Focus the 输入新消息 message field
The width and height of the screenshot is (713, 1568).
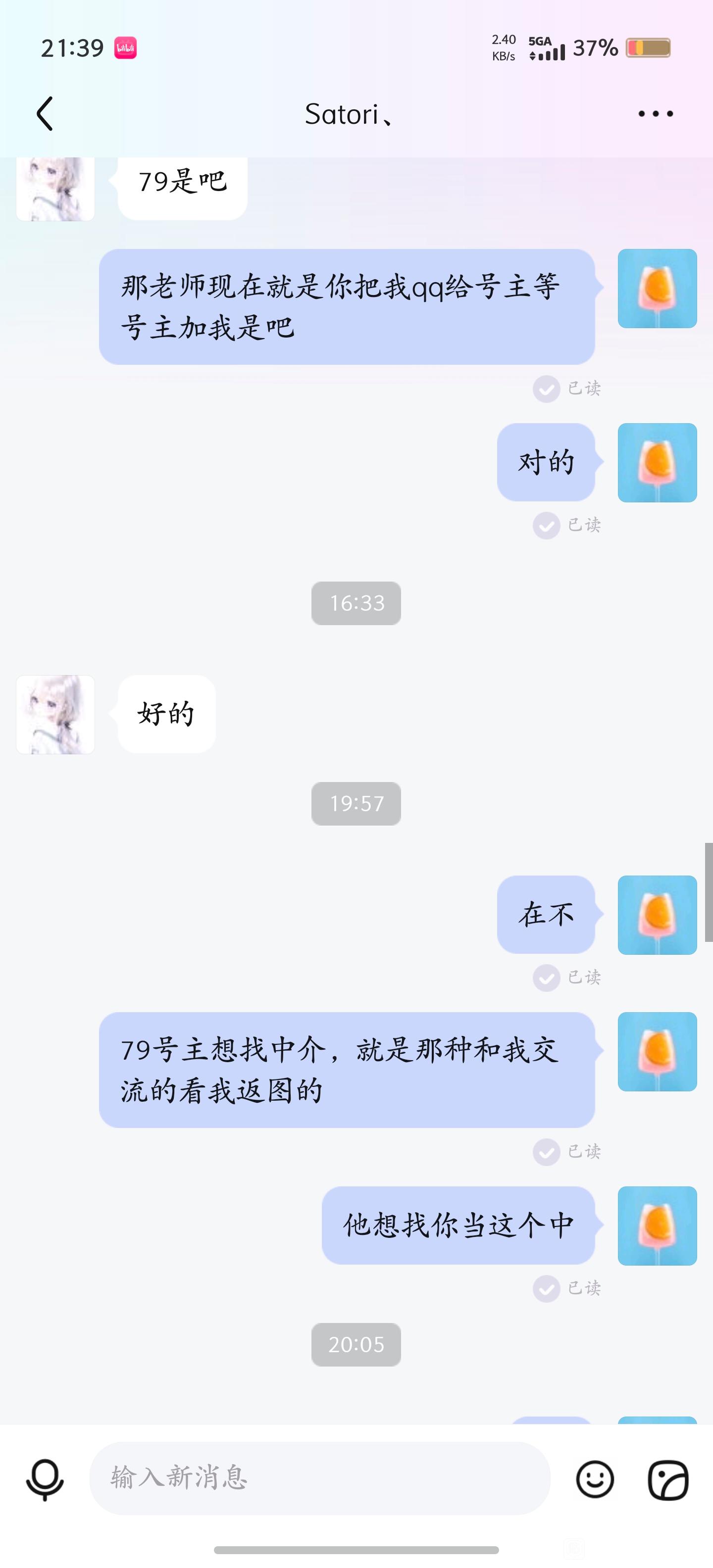coord(320,1478)
